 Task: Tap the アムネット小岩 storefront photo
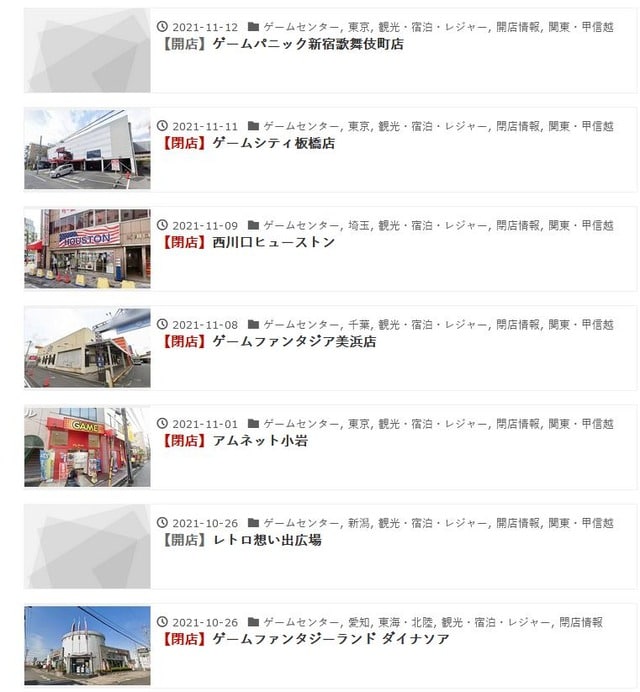tap(87, 446)
